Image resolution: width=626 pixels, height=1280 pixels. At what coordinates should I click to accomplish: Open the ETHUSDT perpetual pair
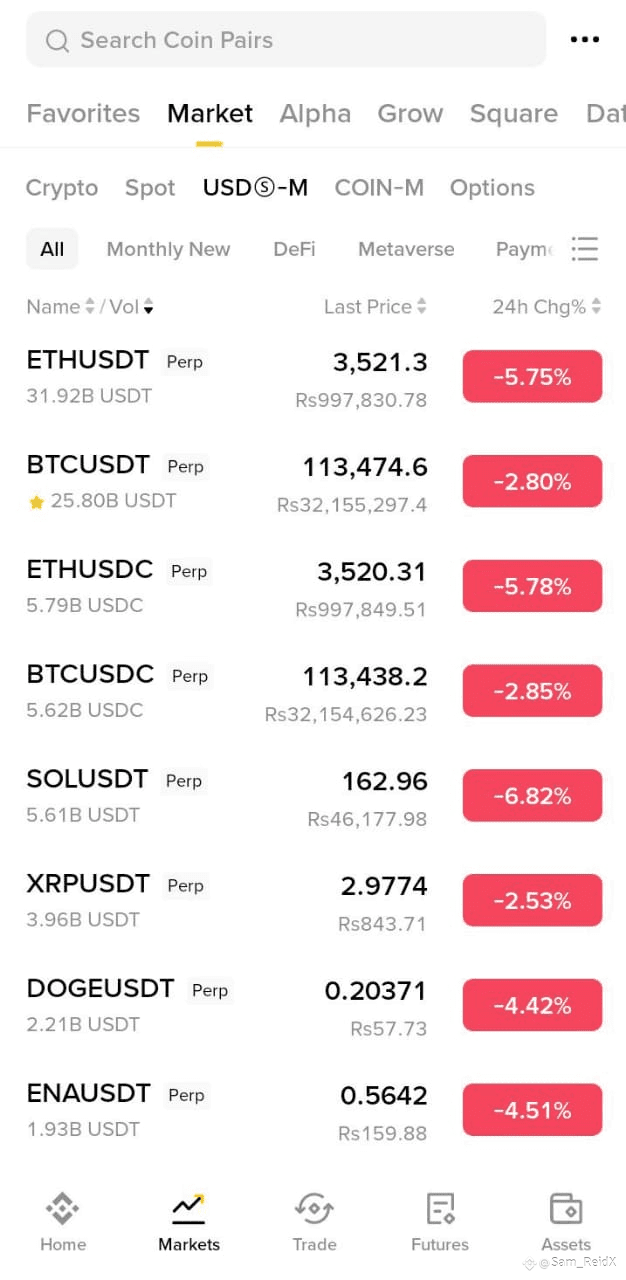pyautogui.click(x=313, y=377)
